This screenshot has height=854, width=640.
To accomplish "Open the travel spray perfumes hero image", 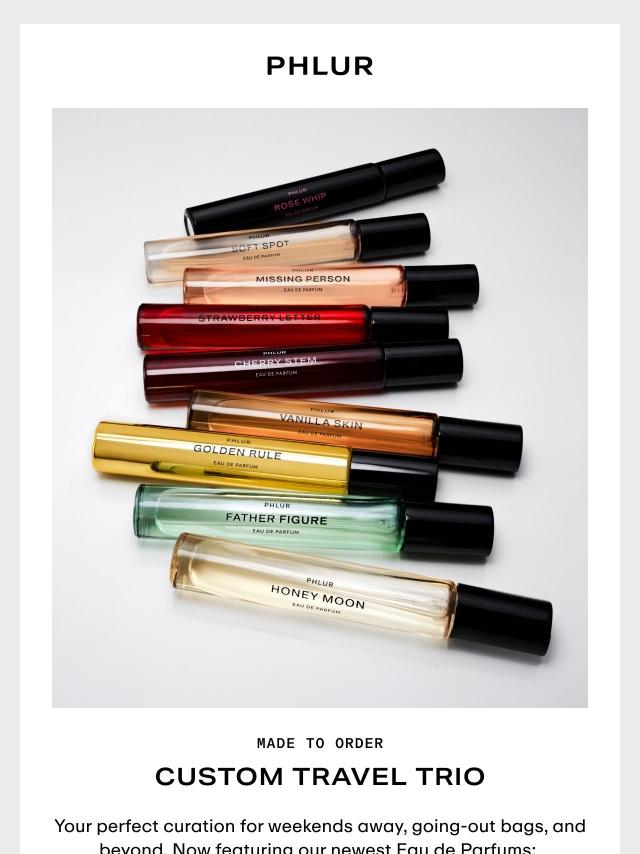I will tap(320, 407).
